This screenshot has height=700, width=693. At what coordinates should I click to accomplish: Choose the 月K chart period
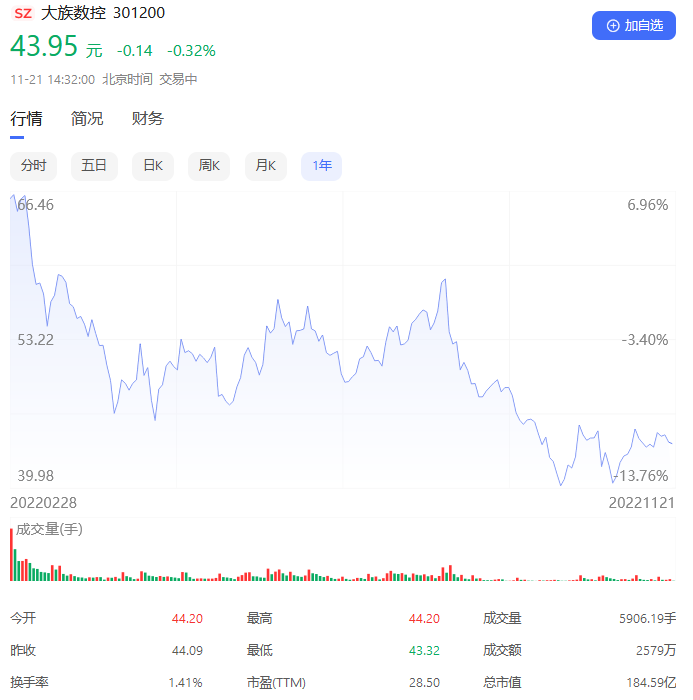266,166
